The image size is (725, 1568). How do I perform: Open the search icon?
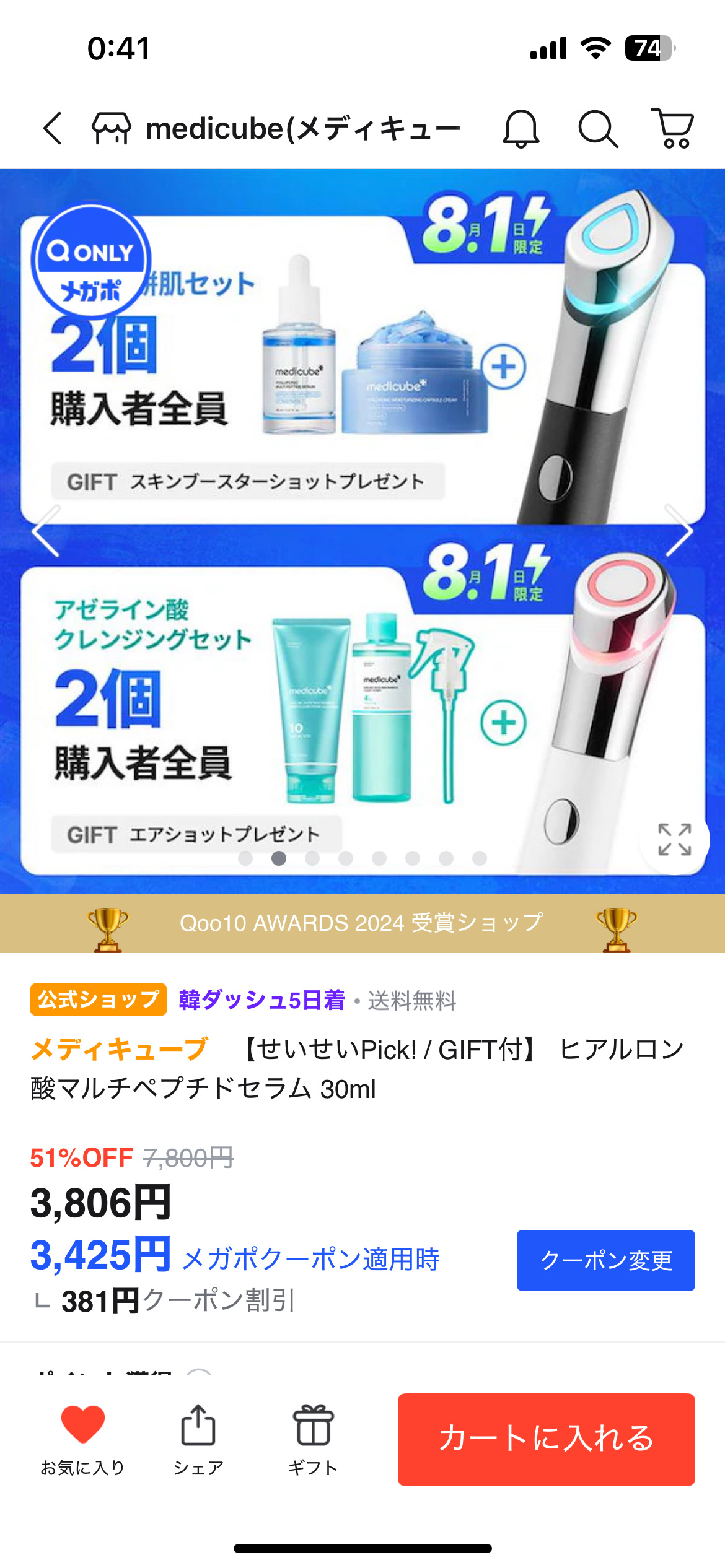(x=597, y=129)
